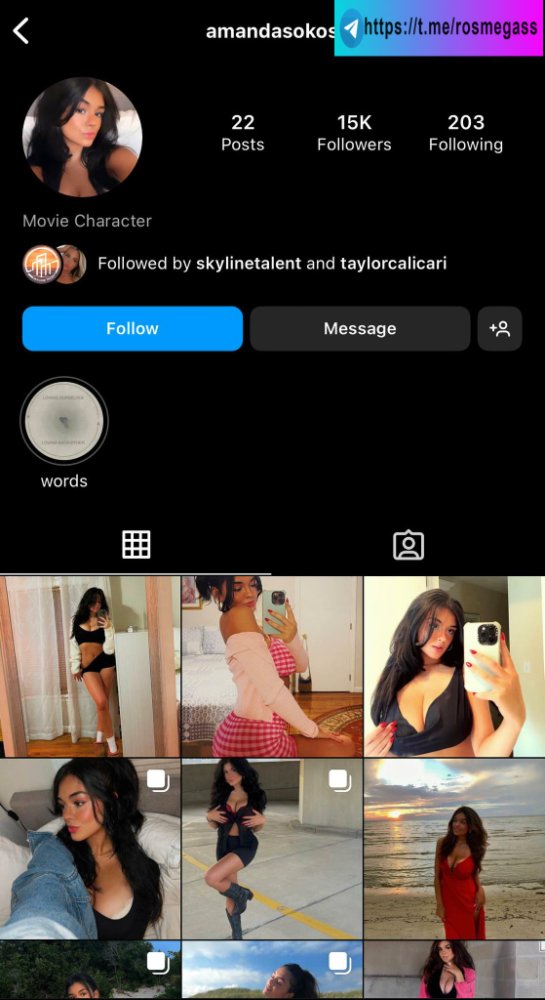Viewport: 545px width, 1000px height.
Task: Switch to the posts grid tab
Action: click(x=136, y=545)
